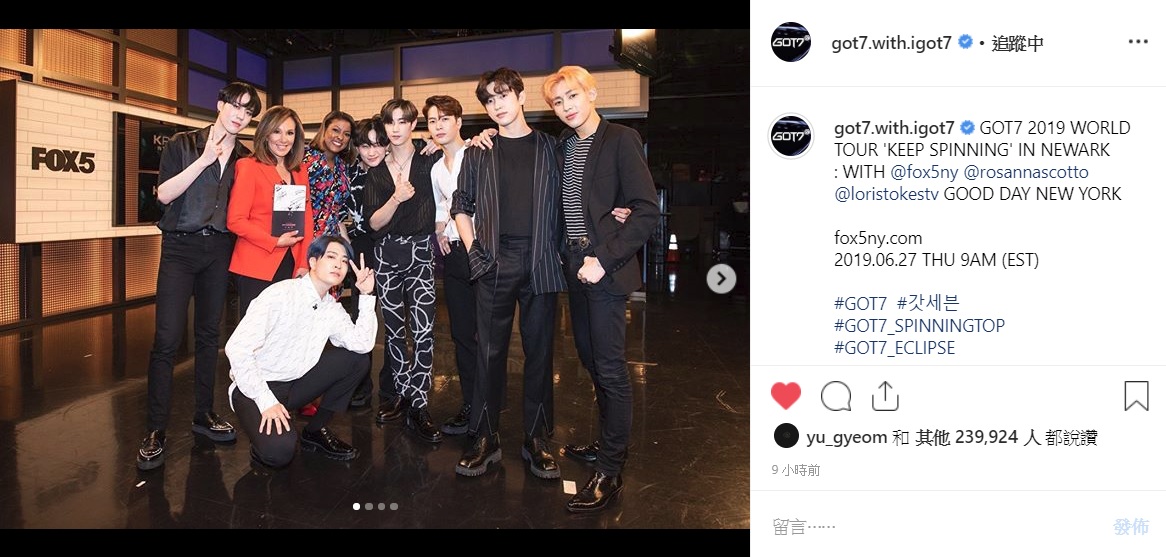
Task: Open comments via the speech bubble icon
Action: pos(835,396)
